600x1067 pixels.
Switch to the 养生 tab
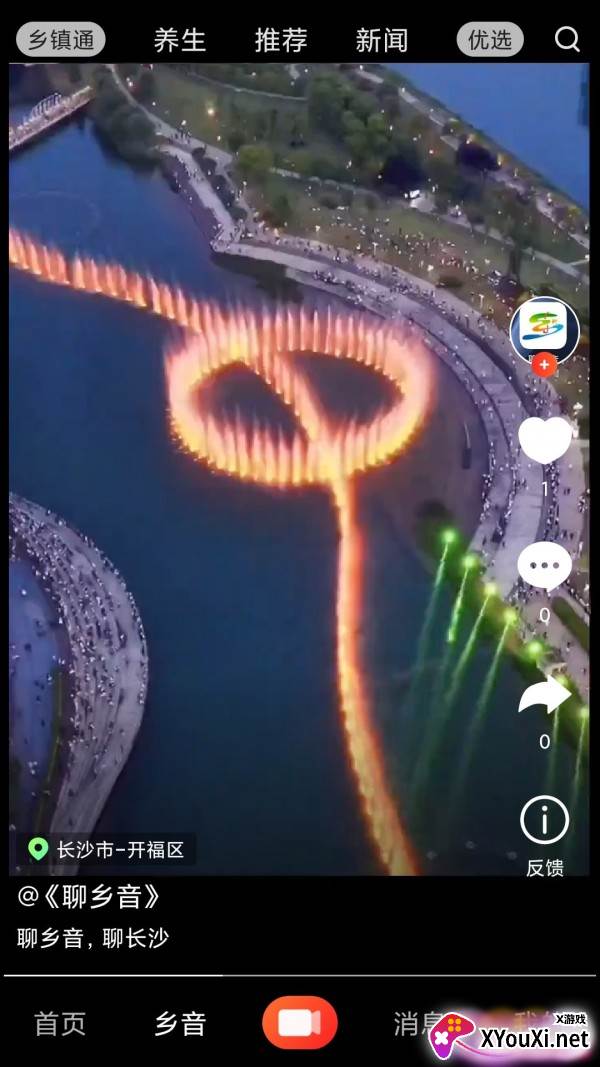(180, 40)
